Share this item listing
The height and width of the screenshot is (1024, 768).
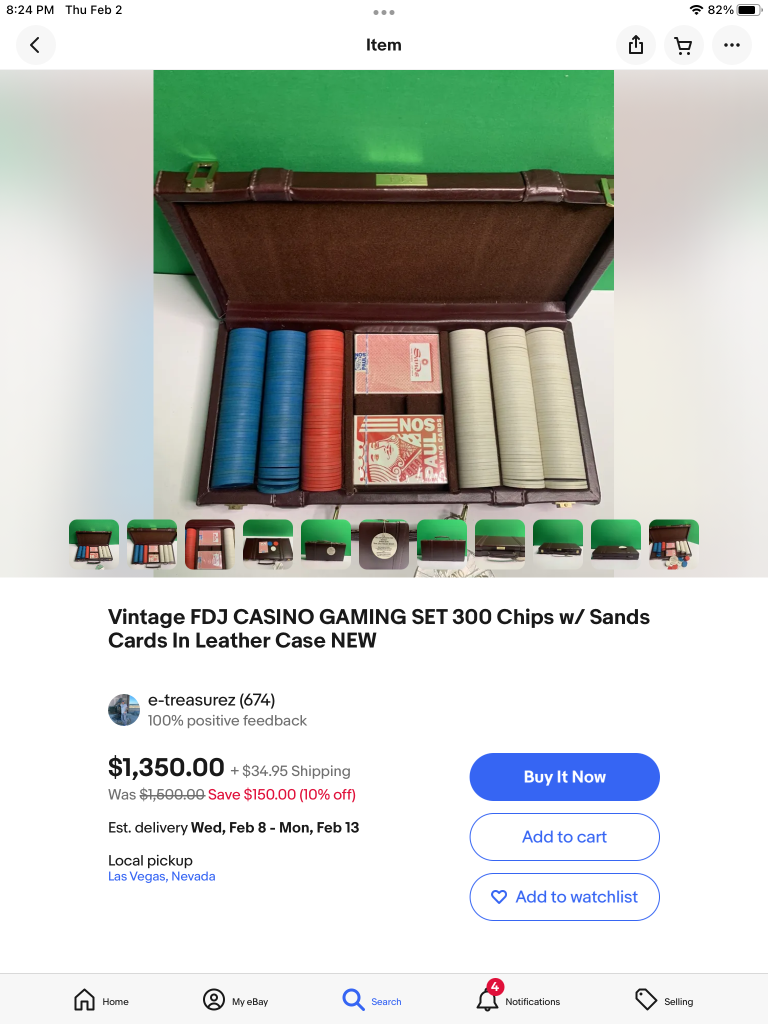point(636,45)
